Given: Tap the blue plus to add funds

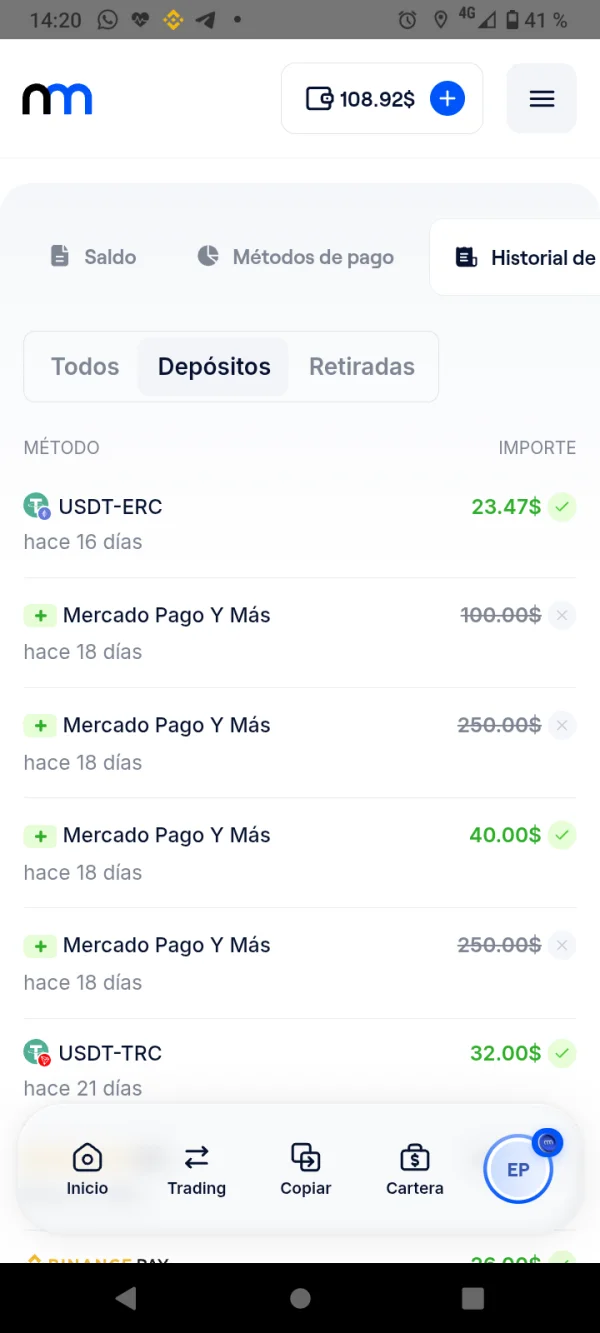Looking at the screenshot, I should click(447, 98).
